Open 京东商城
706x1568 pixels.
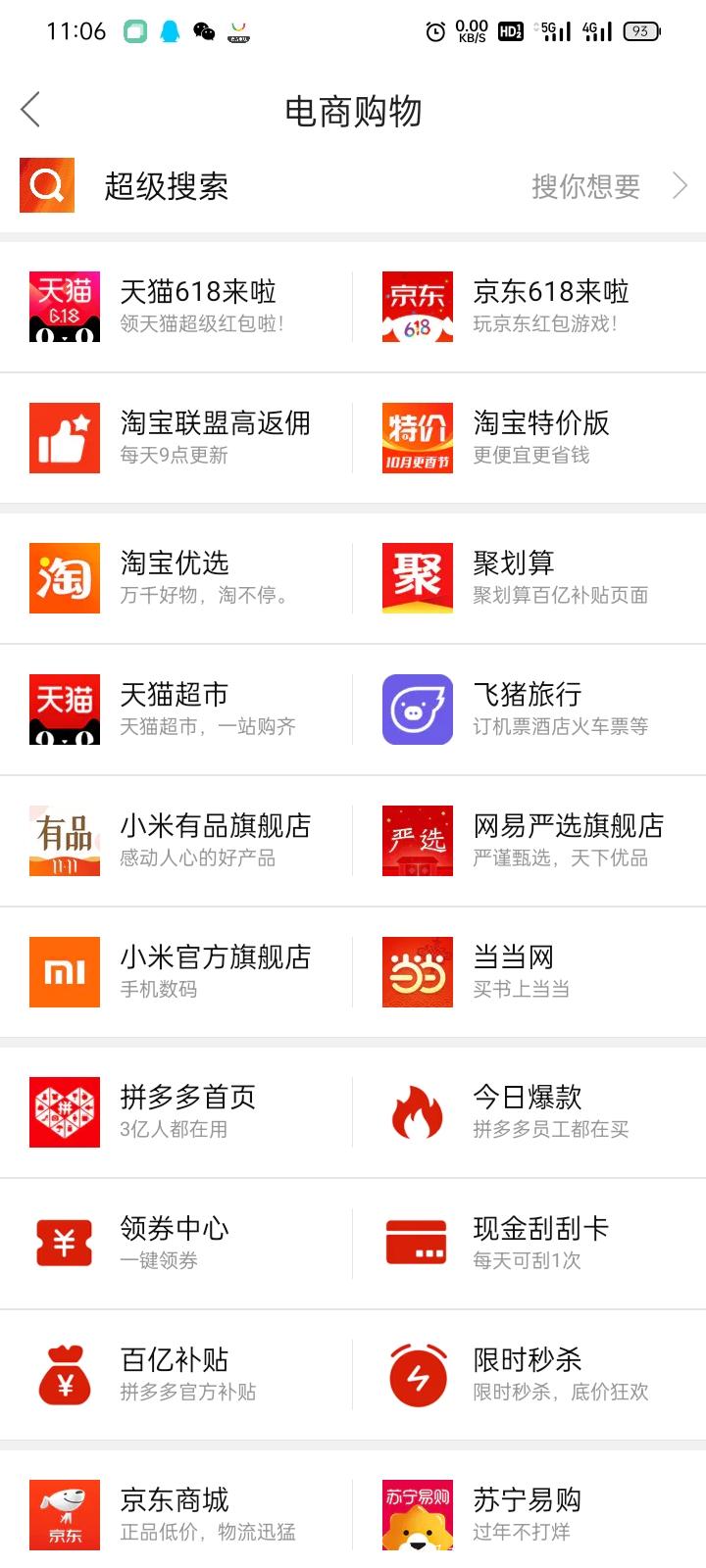(x=176, y=1515)
